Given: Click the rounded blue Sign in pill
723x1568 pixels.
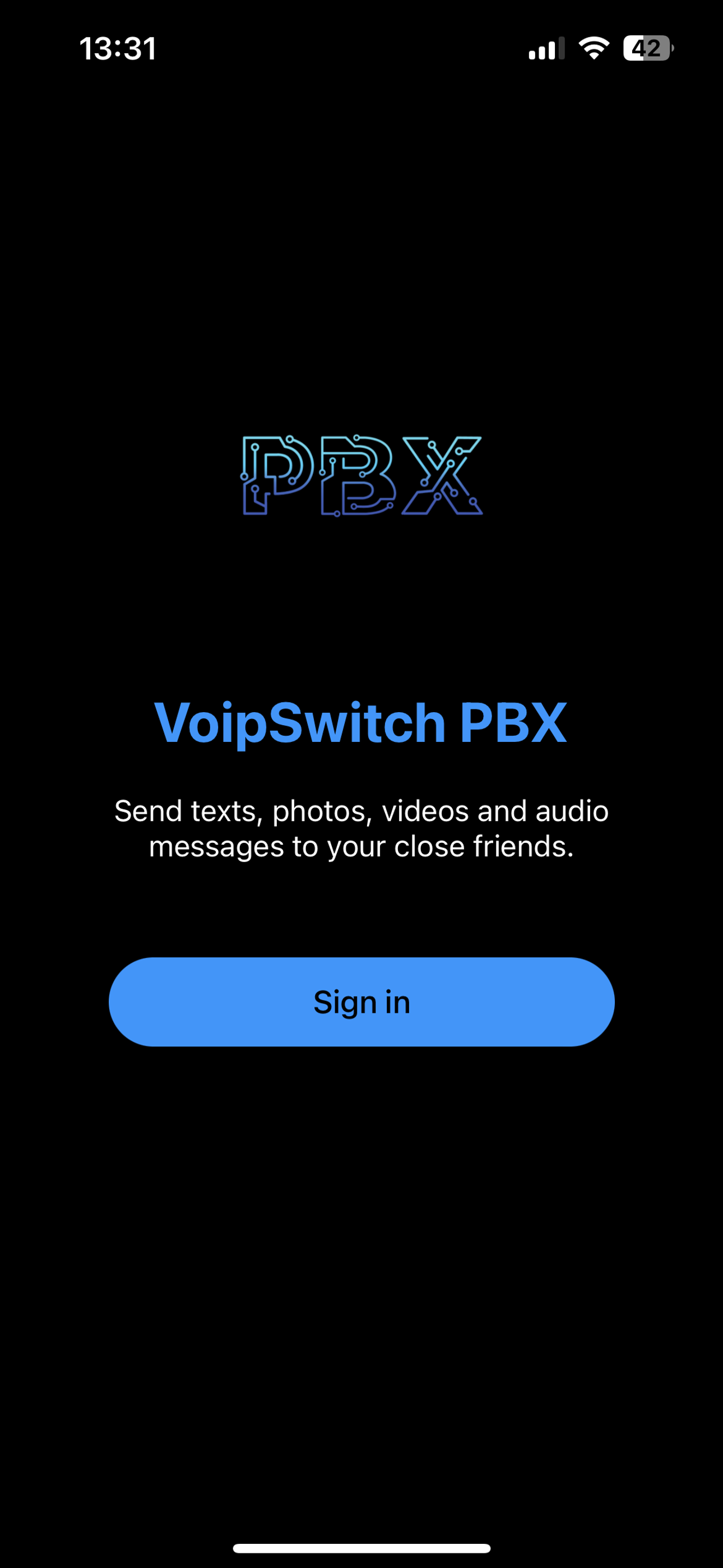Looking at the screenshot, I should 361,1002.
